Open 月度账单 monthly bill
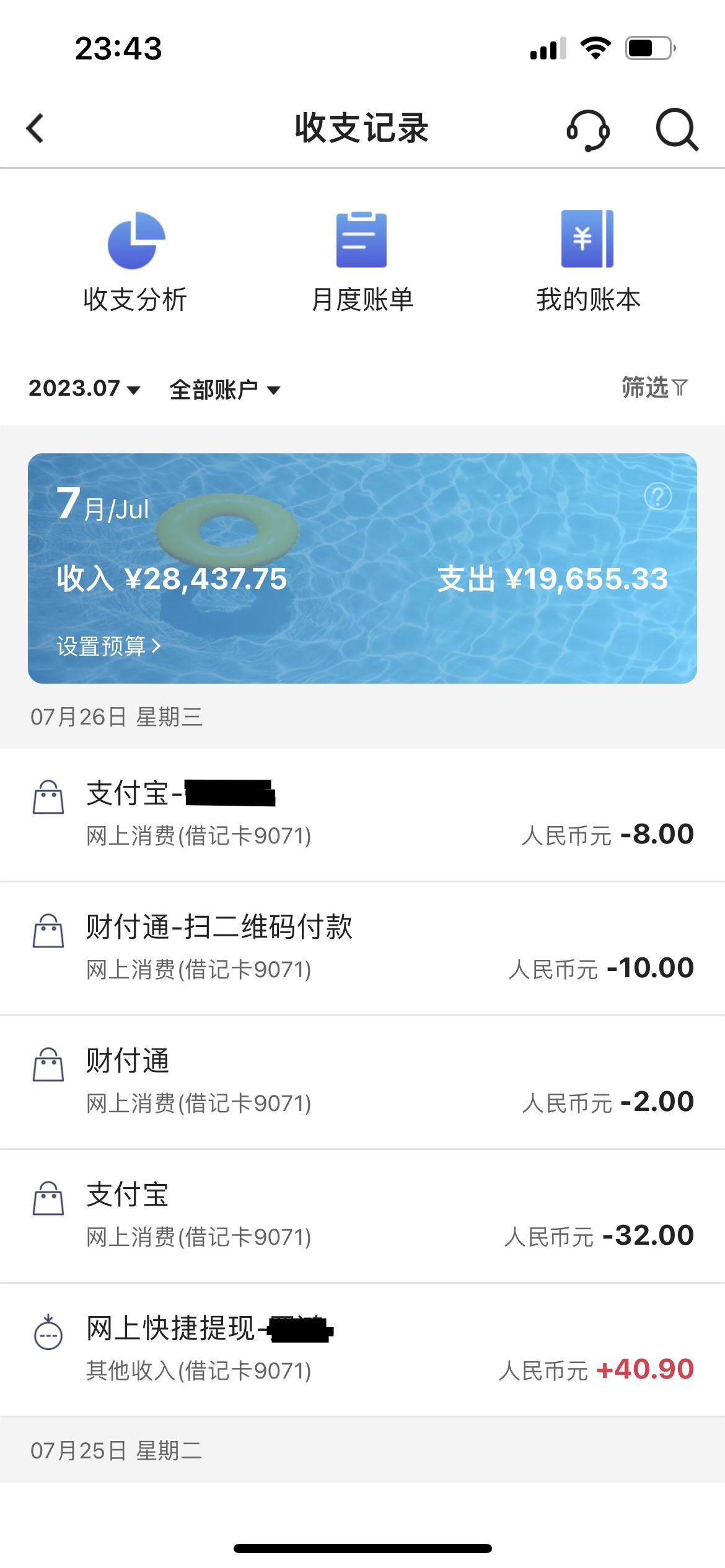 click(x=362, y=261)
